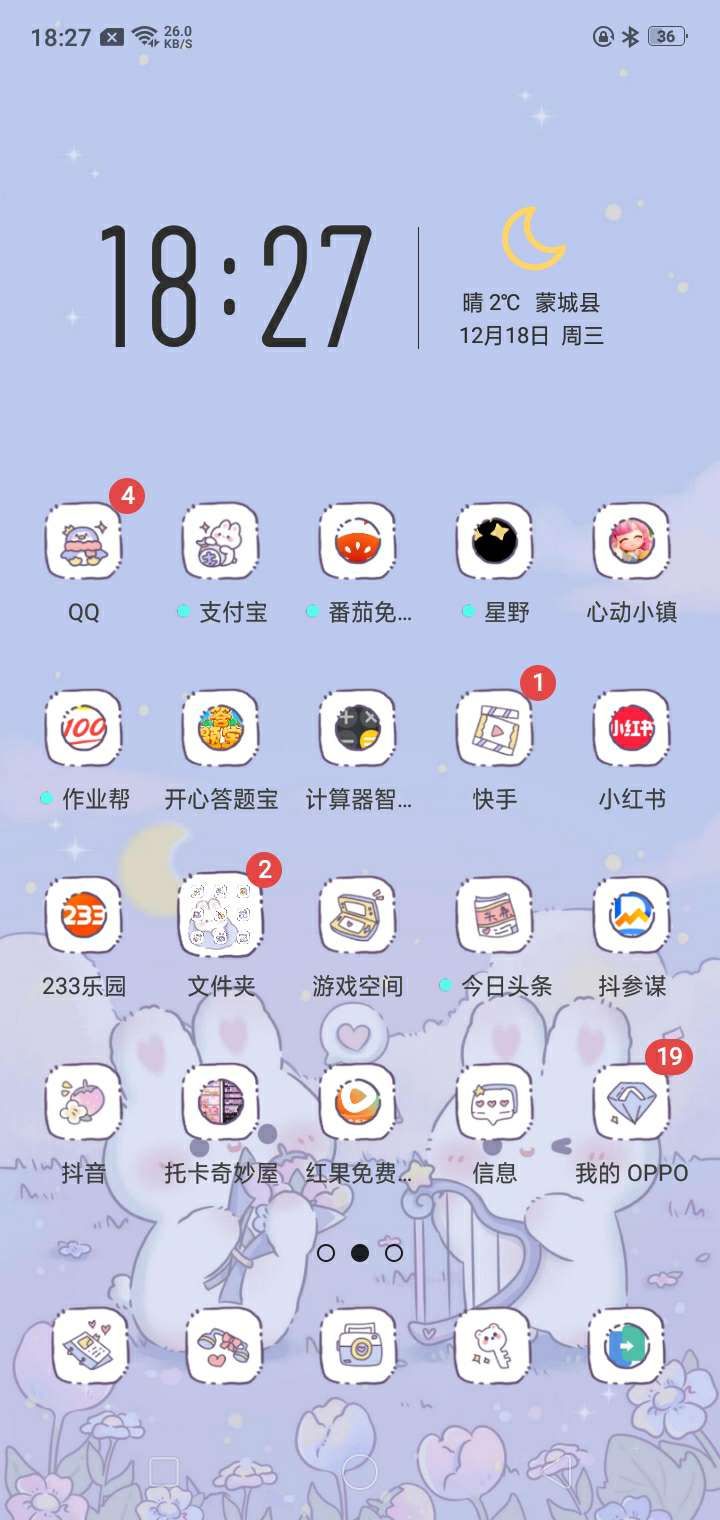
Task: Open the 计算器 calculator app
Action: coord(357,728)
